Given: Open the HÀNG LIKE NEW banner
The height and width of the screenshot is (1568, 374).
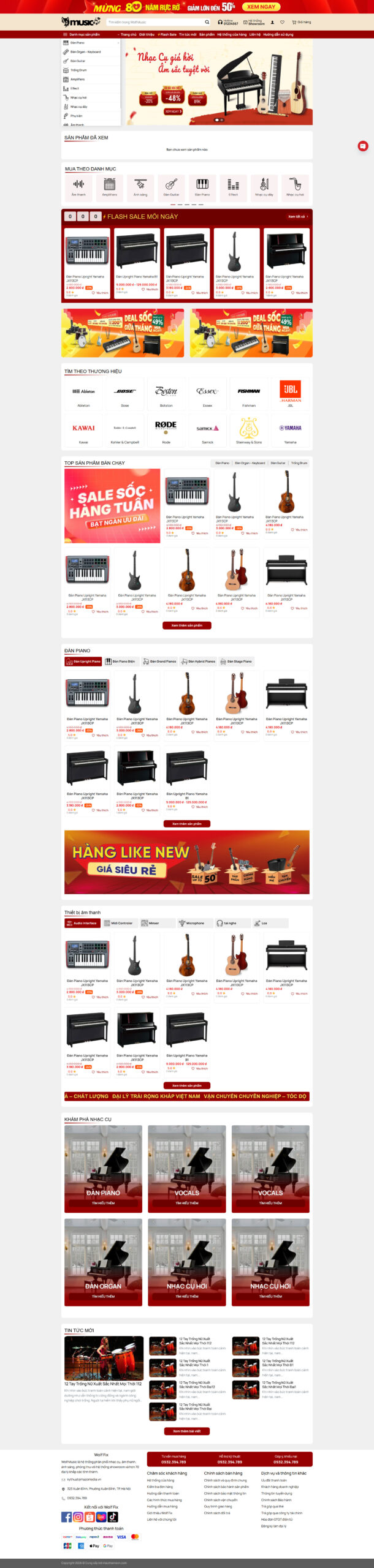Looking at the screenshot, I should click(x=187, y=862).
